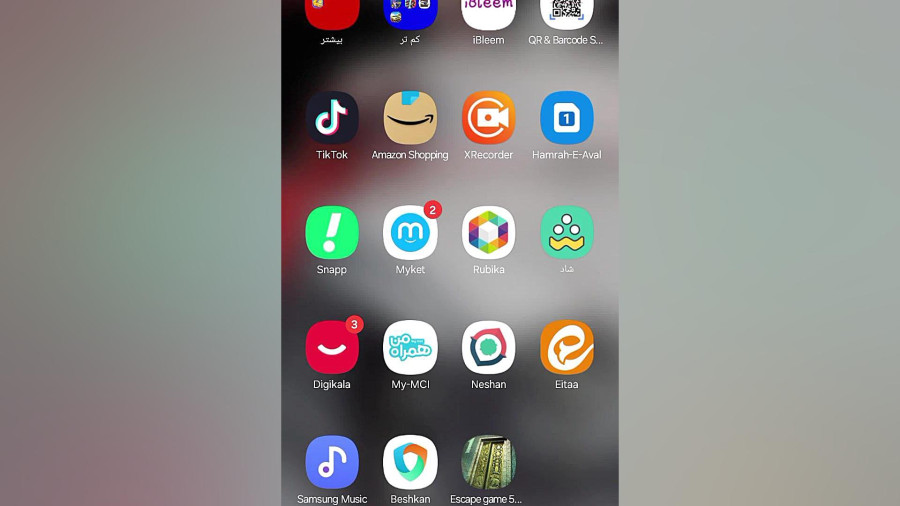Launch the Snapp app
This screenshot has height=506, width=900.
(x=332, y=233)
